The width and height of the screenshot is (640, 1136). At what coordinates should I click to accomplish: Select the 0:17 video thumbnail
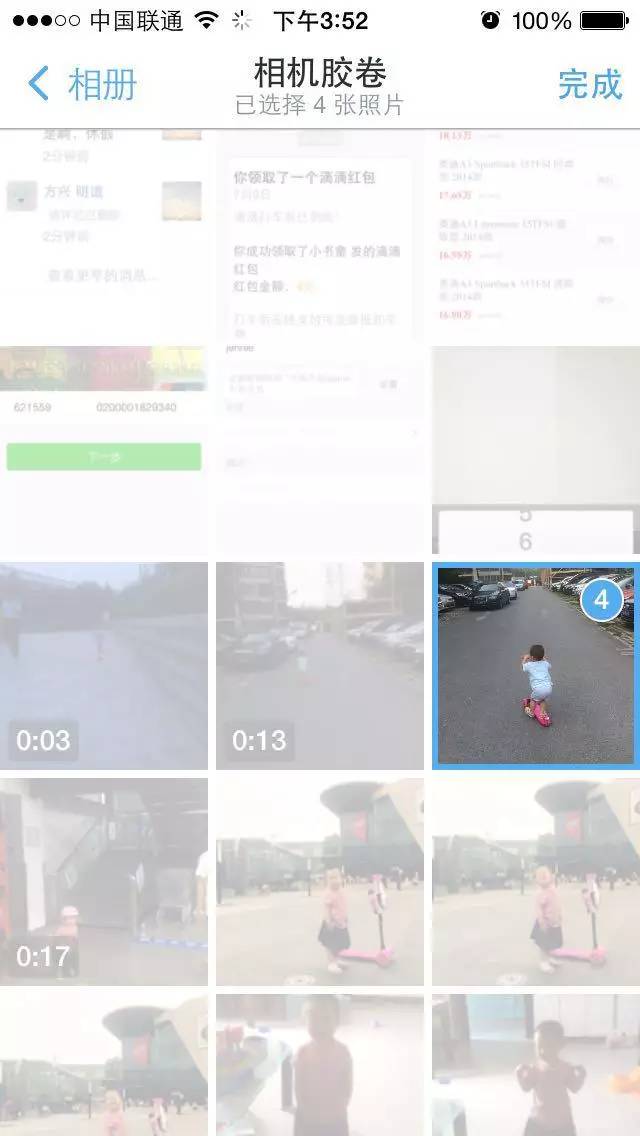pyautogui.click(x=104, y=881)
